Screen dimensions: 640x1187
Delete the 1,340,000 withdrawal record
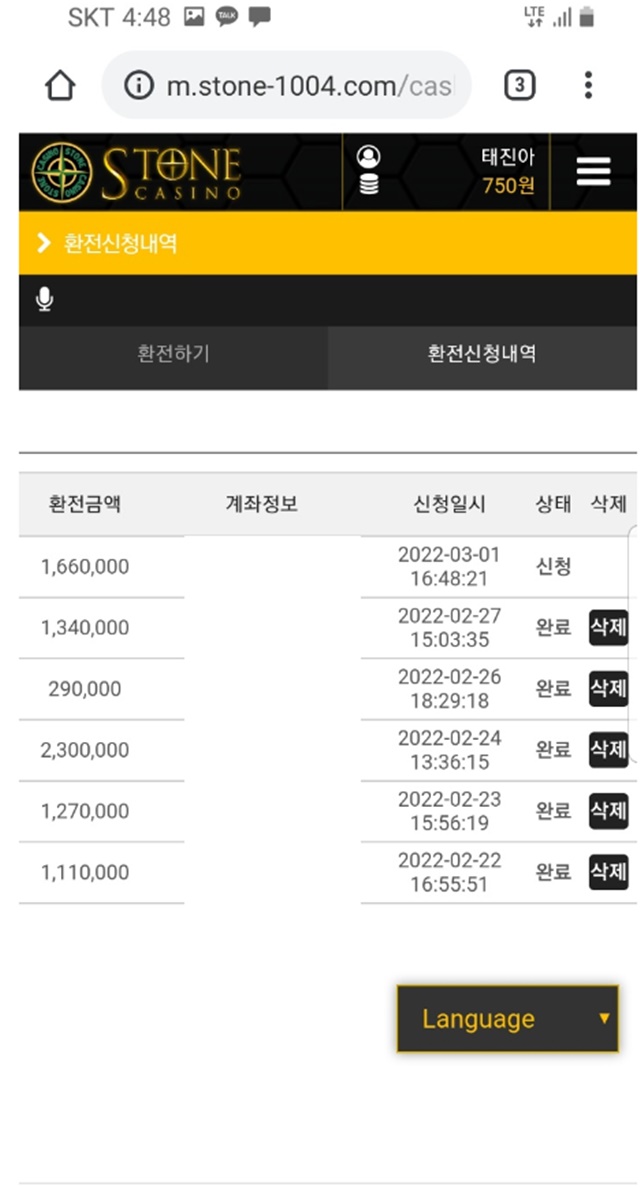click(x=608, y=628)
